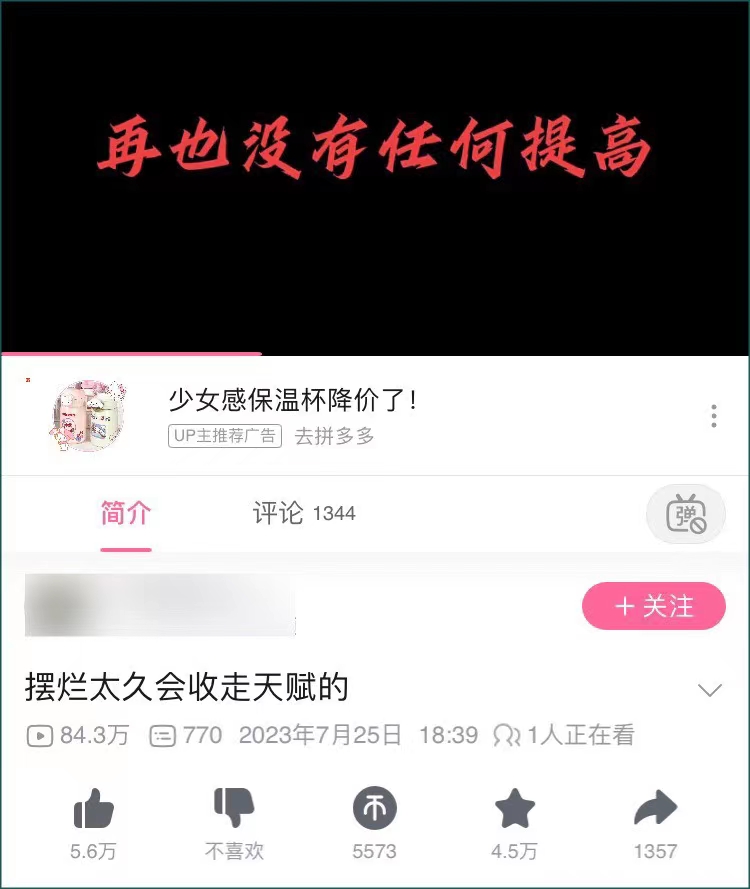750x889 pixels.
Task: Open the three-dot options menu
Action: pos(714,414)
